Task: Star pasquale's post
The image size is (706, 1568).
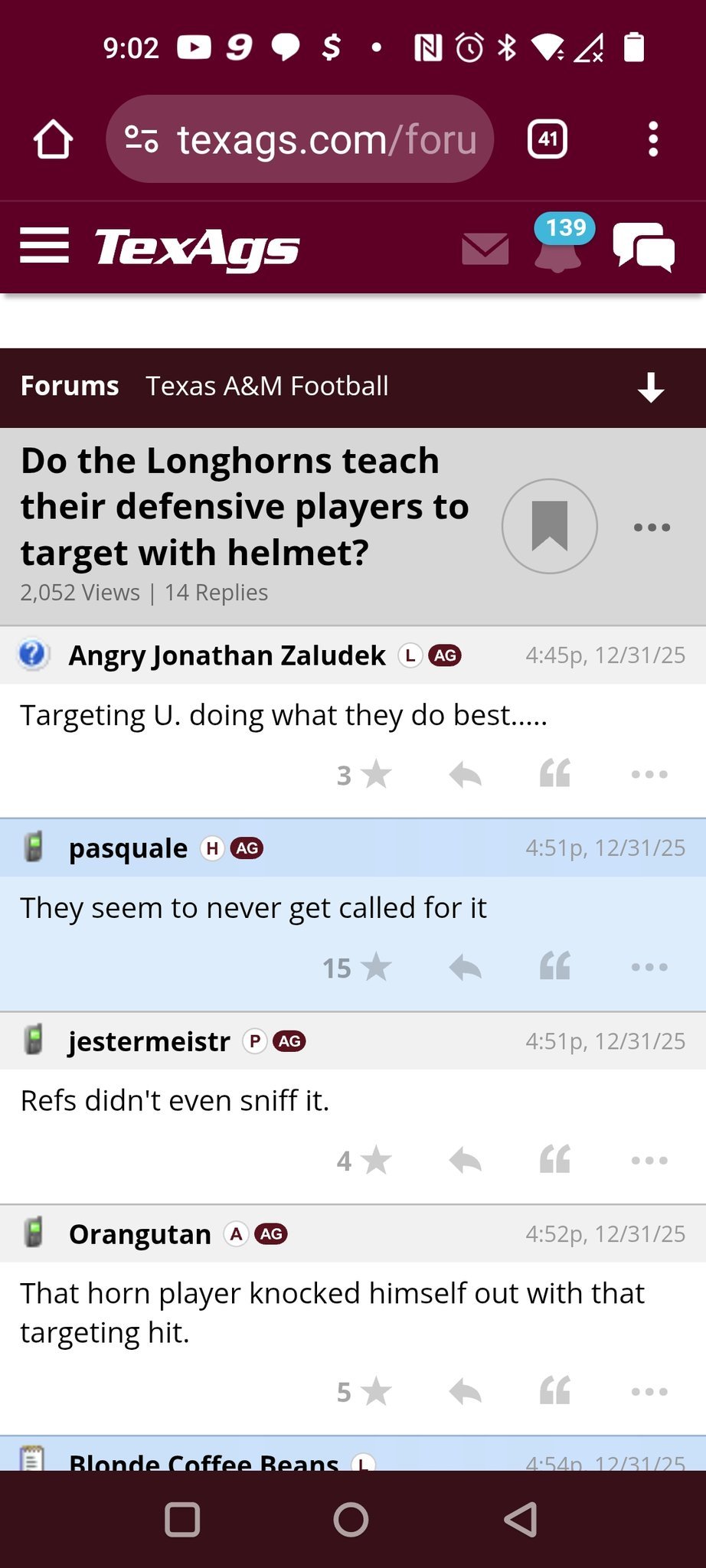Action: [375, 968]
